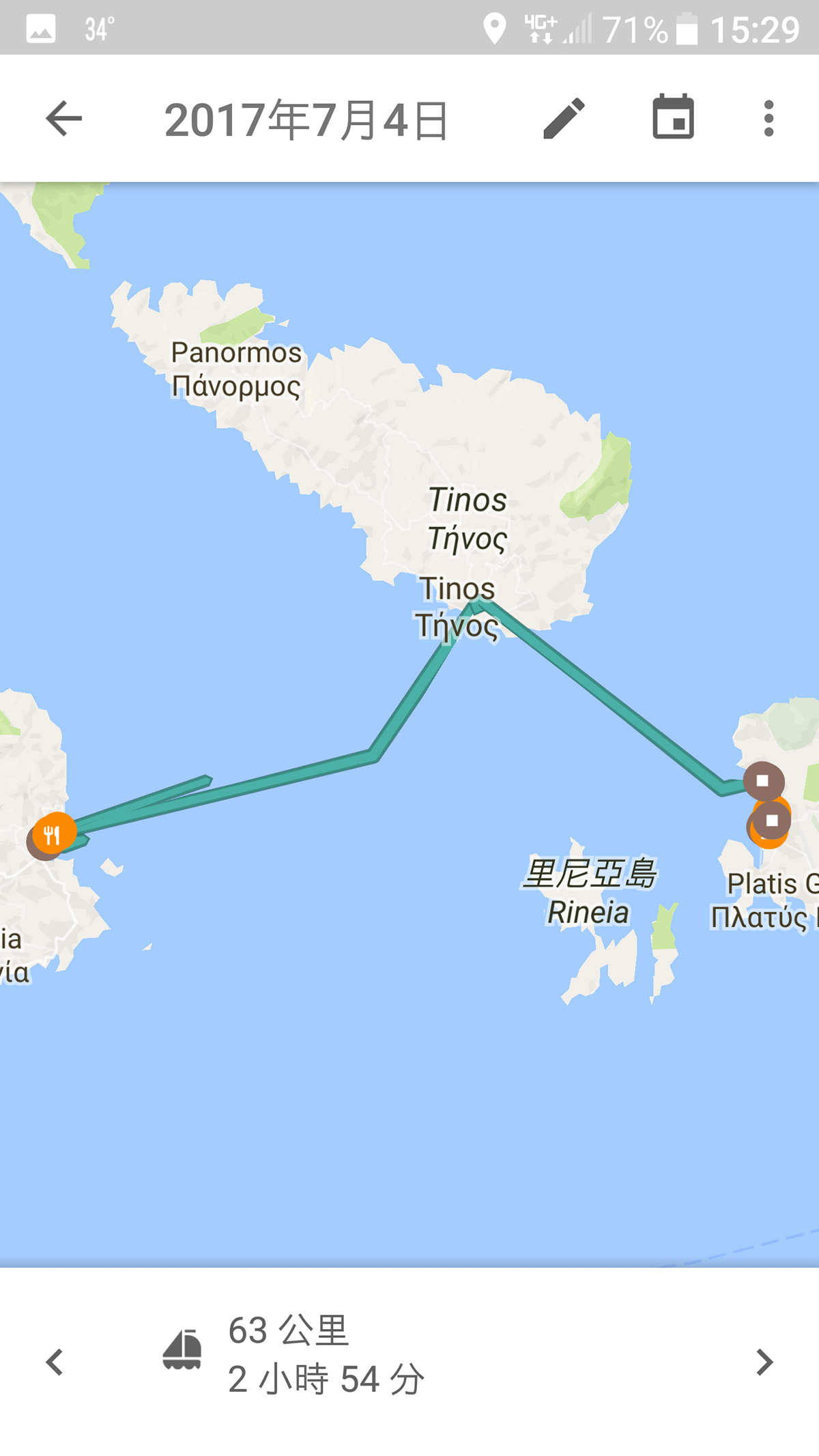Screen dimensions: 819x1456
Task: Open the three-dot overflow menu
Action: (x=768, y=119)
